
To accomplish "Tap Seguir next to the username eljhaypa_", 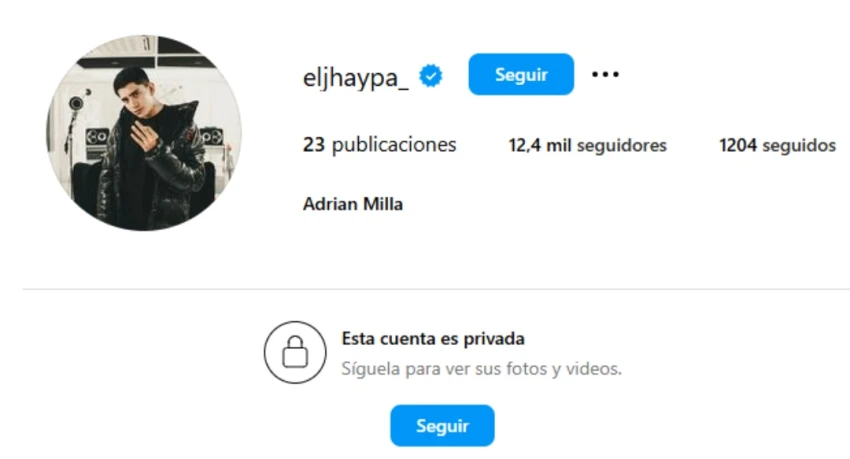I will (521, 75).
